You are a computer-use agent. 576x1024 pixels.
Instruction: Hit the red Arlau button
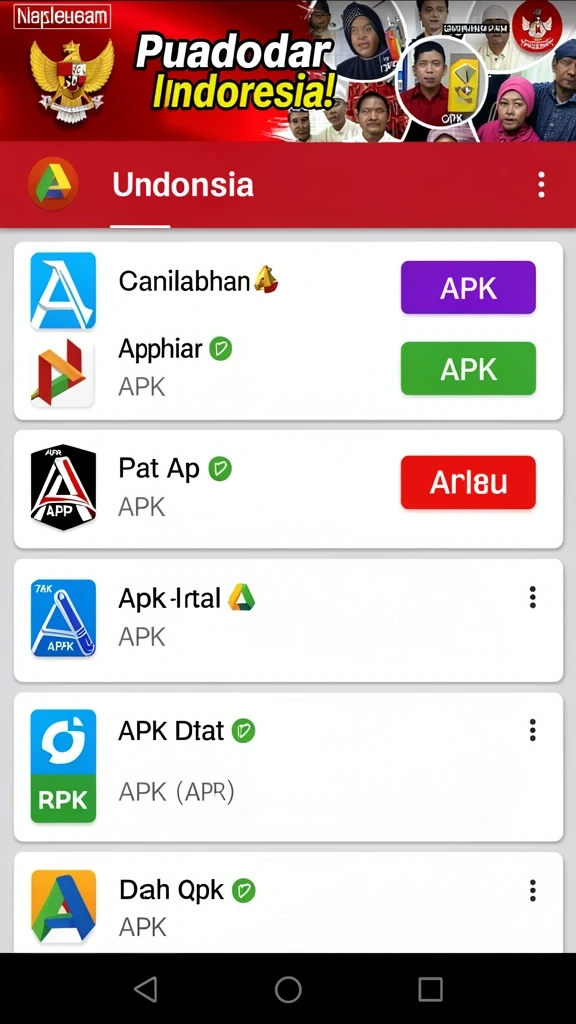[x=468, y=483]
